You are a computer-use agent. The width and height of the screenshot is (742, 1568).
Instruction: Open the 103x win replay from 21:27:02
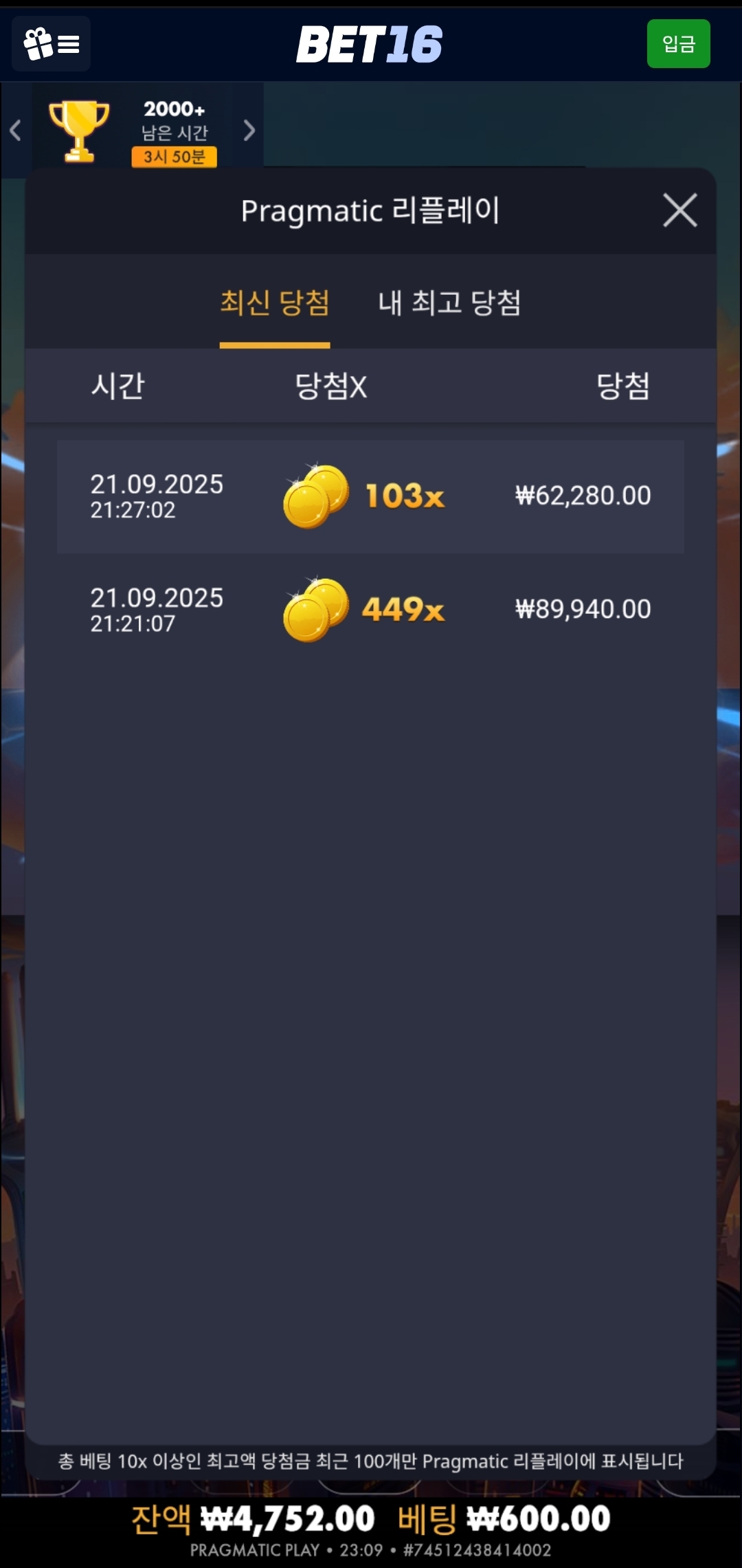[x=370, y=496]
